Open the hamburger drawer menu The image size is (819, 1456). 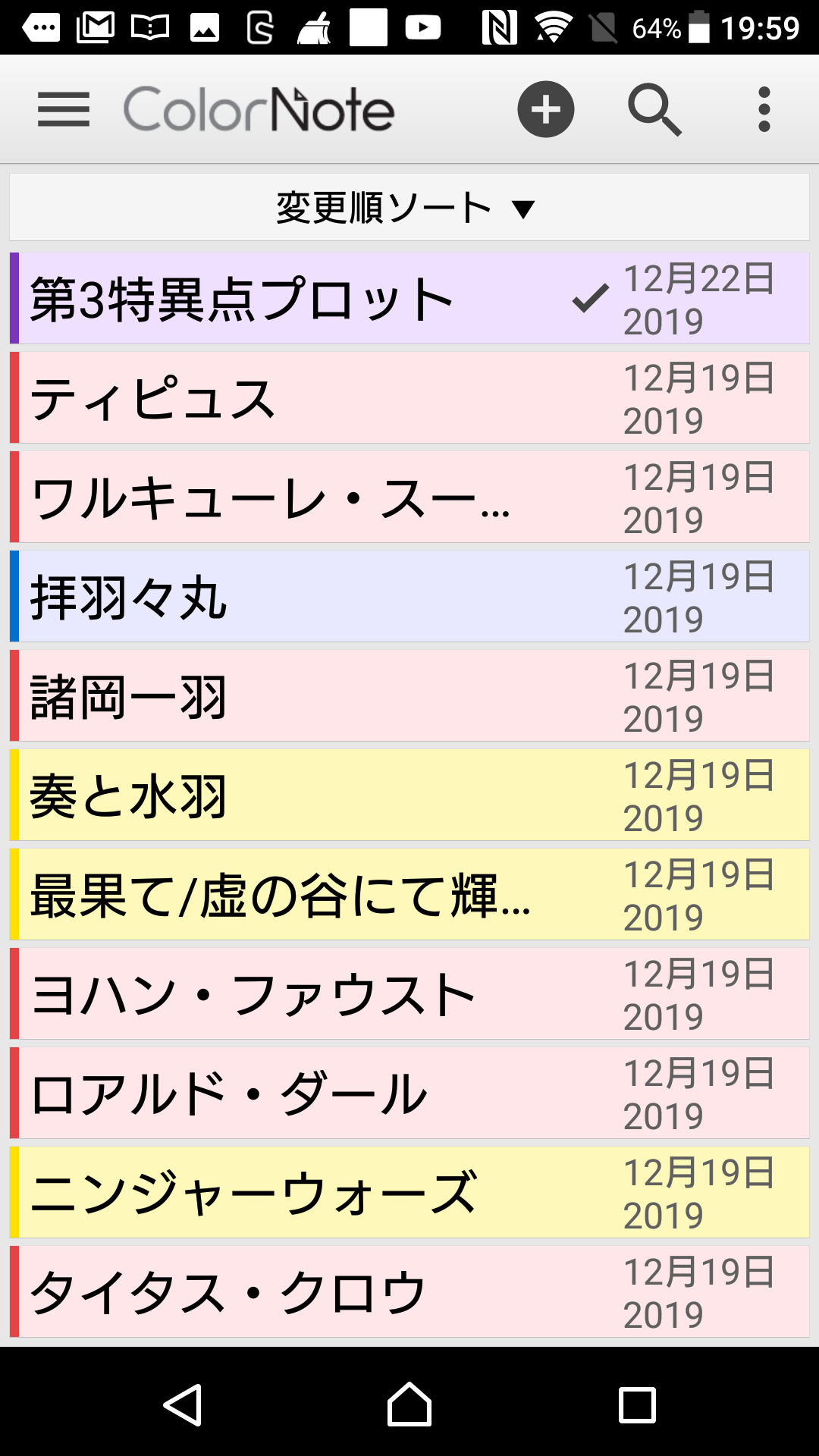(x=64, y=110)
